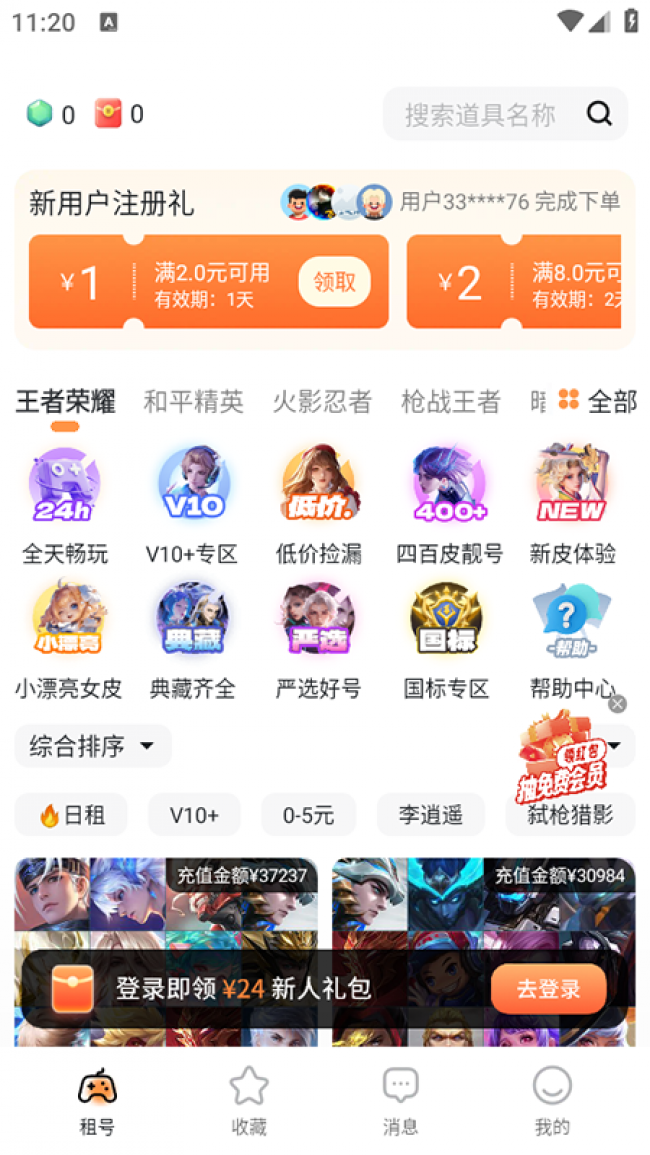
Task: Expand the 综合排序 sort dropdown
Action: point(92,746)
